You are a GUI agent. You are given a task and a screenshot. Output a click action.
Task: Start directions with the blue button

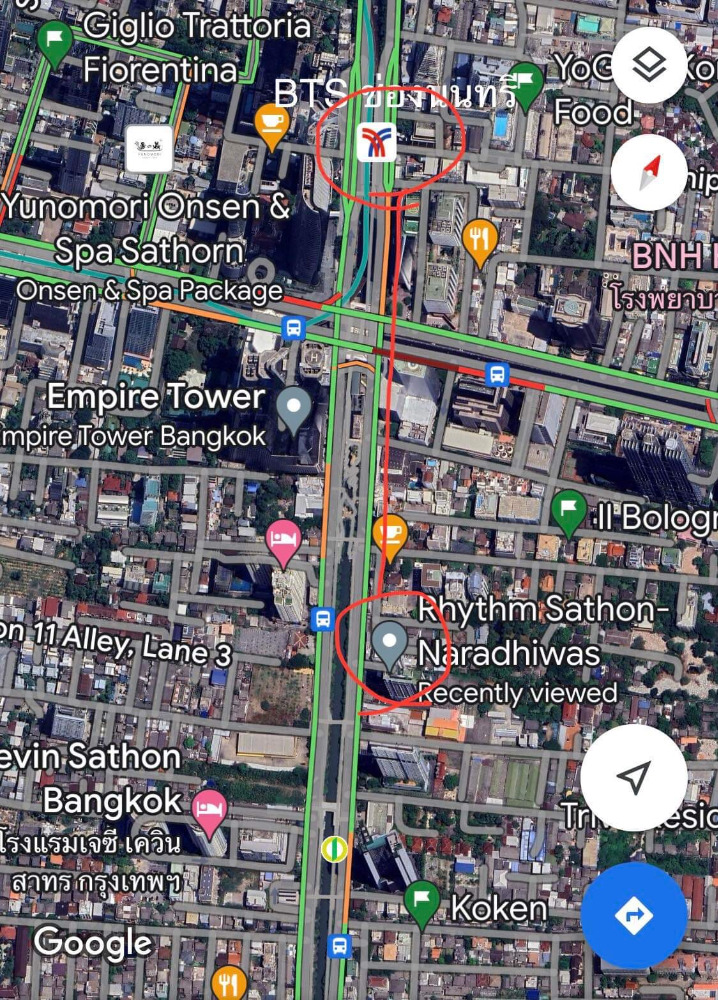[634, 915]
